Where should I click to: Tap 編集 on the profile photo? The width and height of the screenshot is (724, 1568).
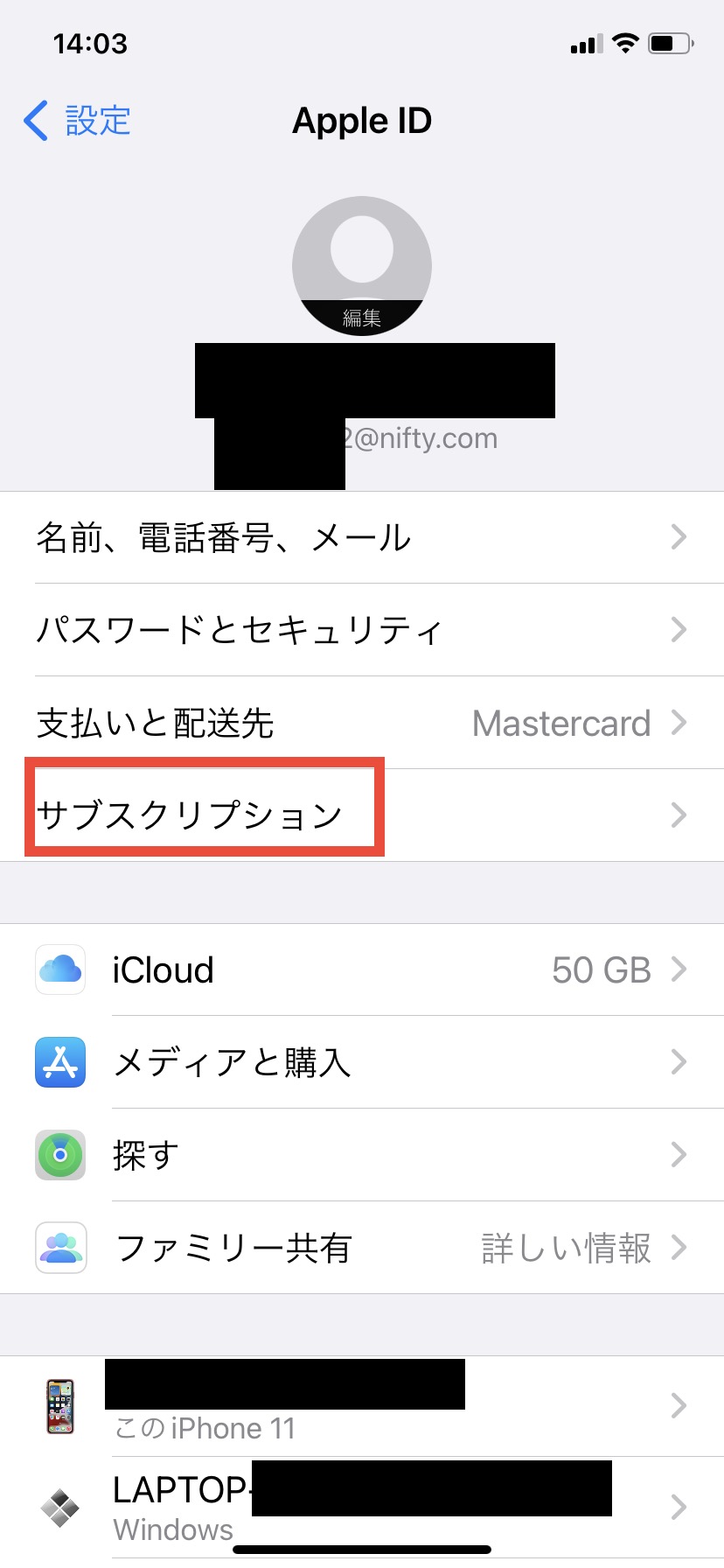tap(361, 317)
